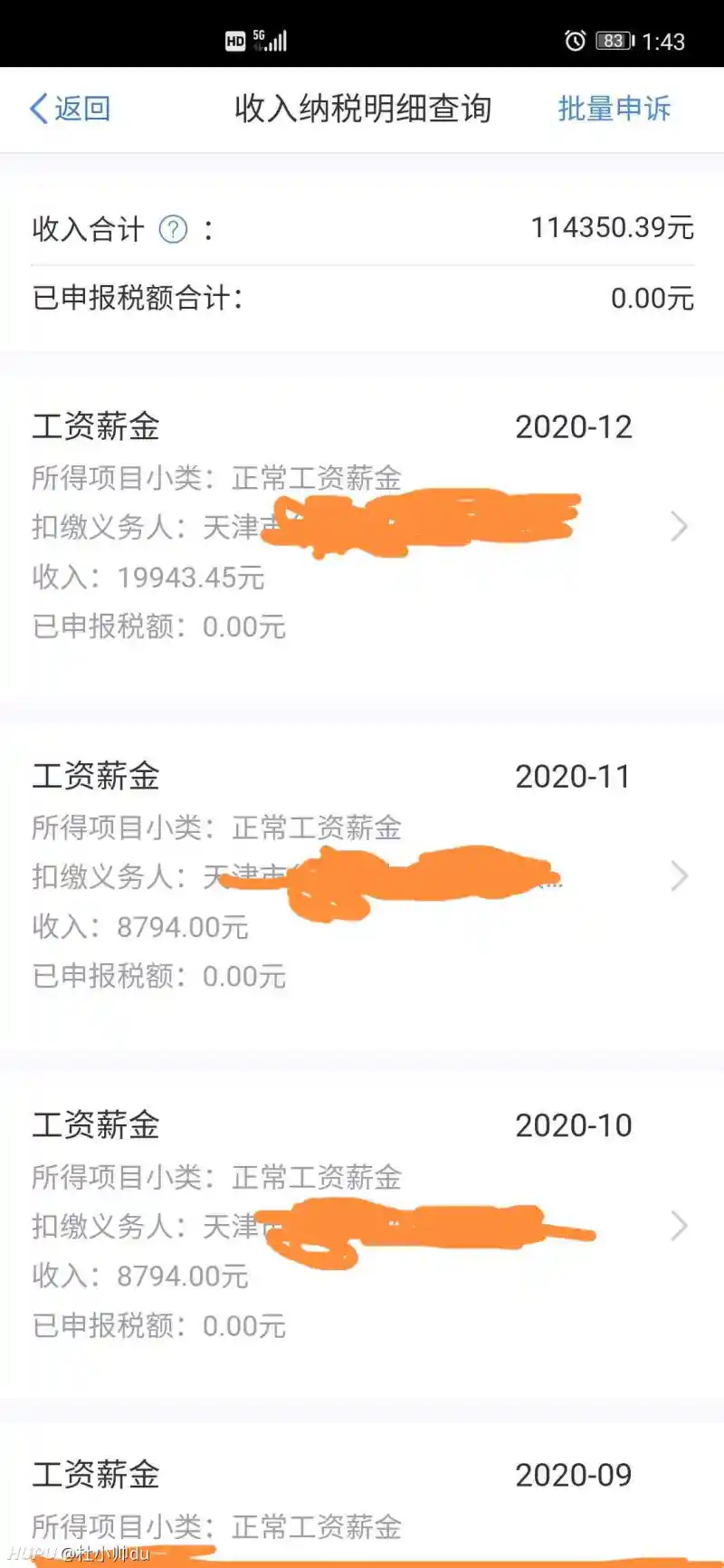
Task: Tap the 2020-12 income value 19943.45元
Action: pyautogui.click(x=189, y=578)
